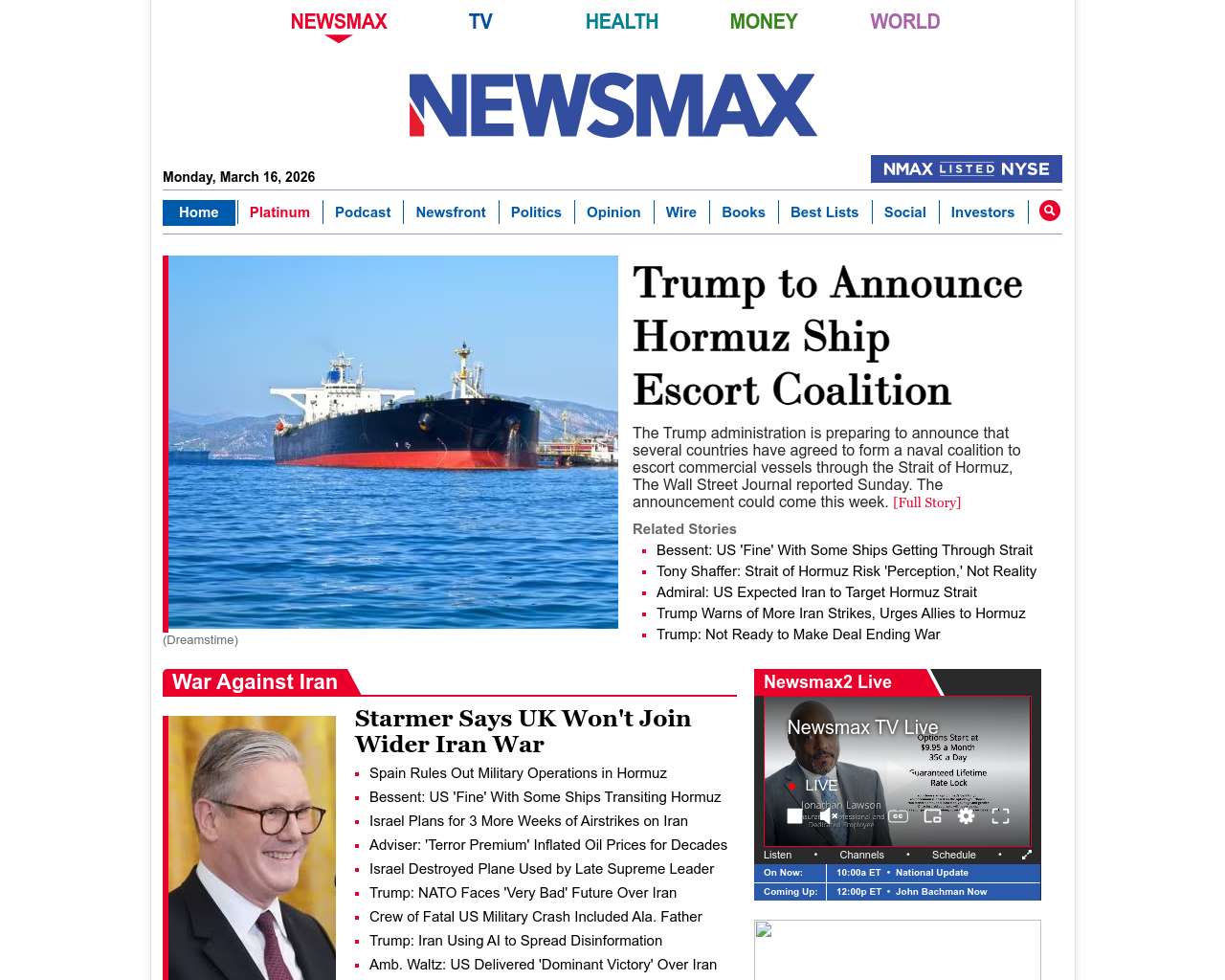Open the Hormuz tanker lead image
The height and width of the screenshot is (980, 1225).
tap(392, 441)
